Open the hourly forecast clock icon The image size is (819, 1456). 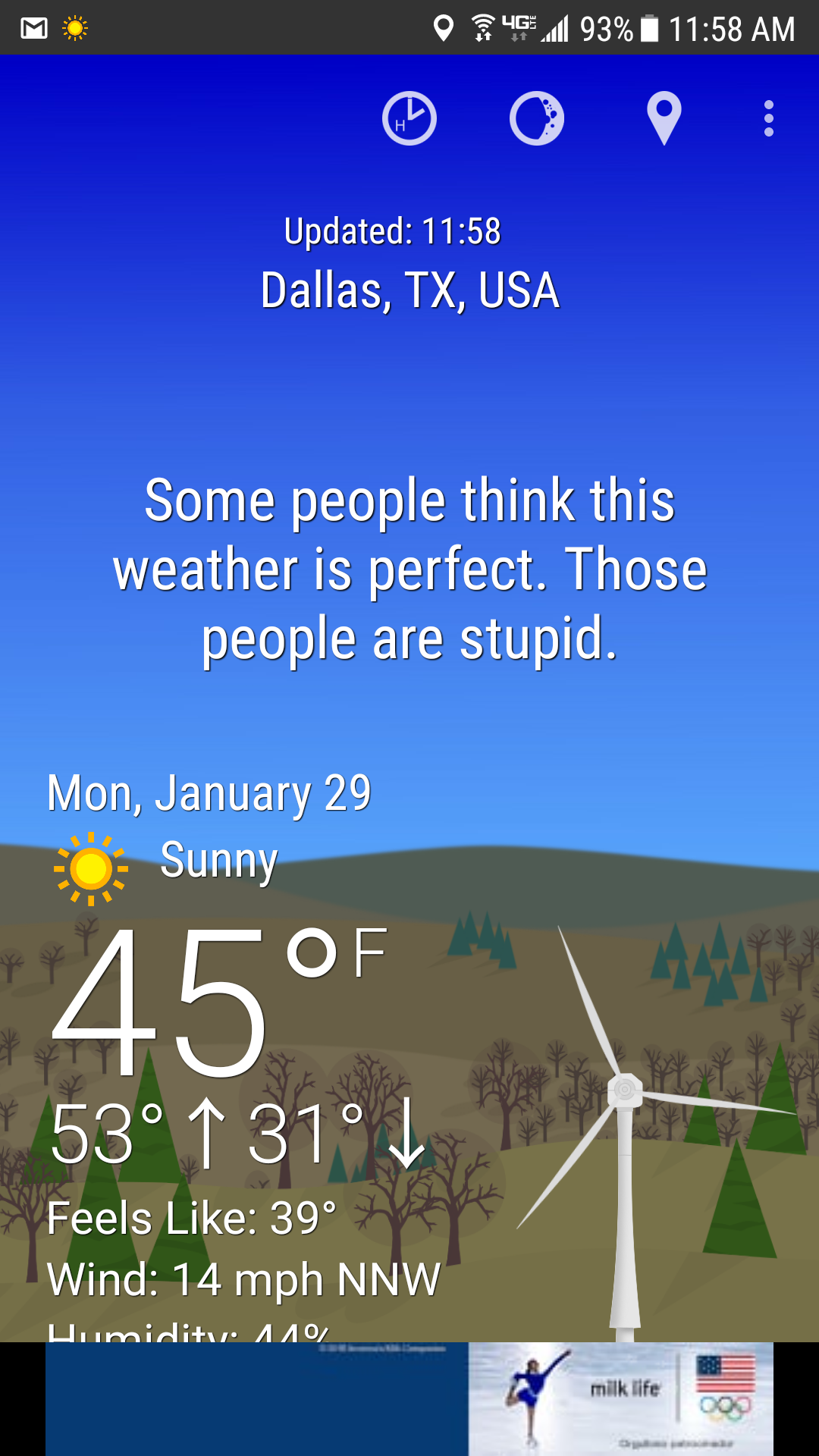[x=409, y=119]
